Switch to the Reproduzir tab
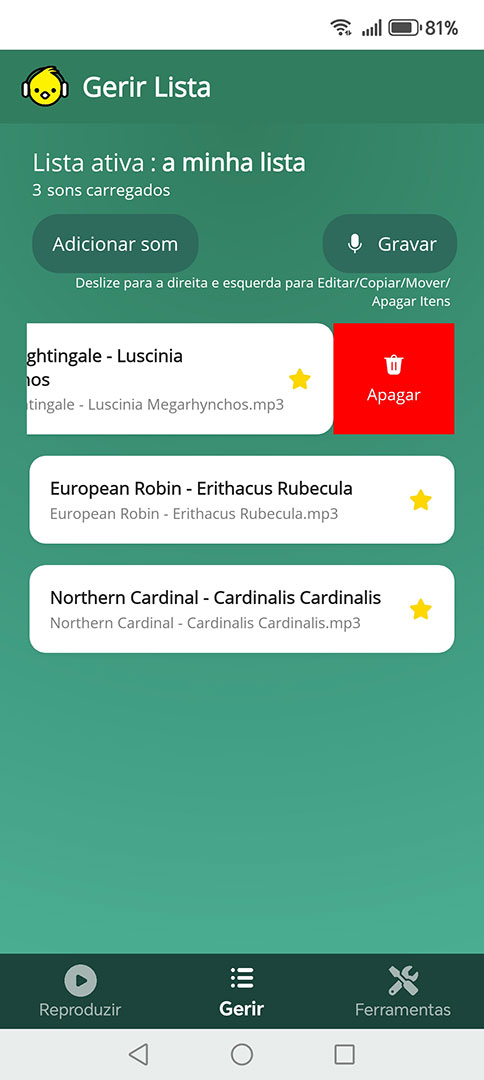The image size is (484, 1080). tap(81, 992)
